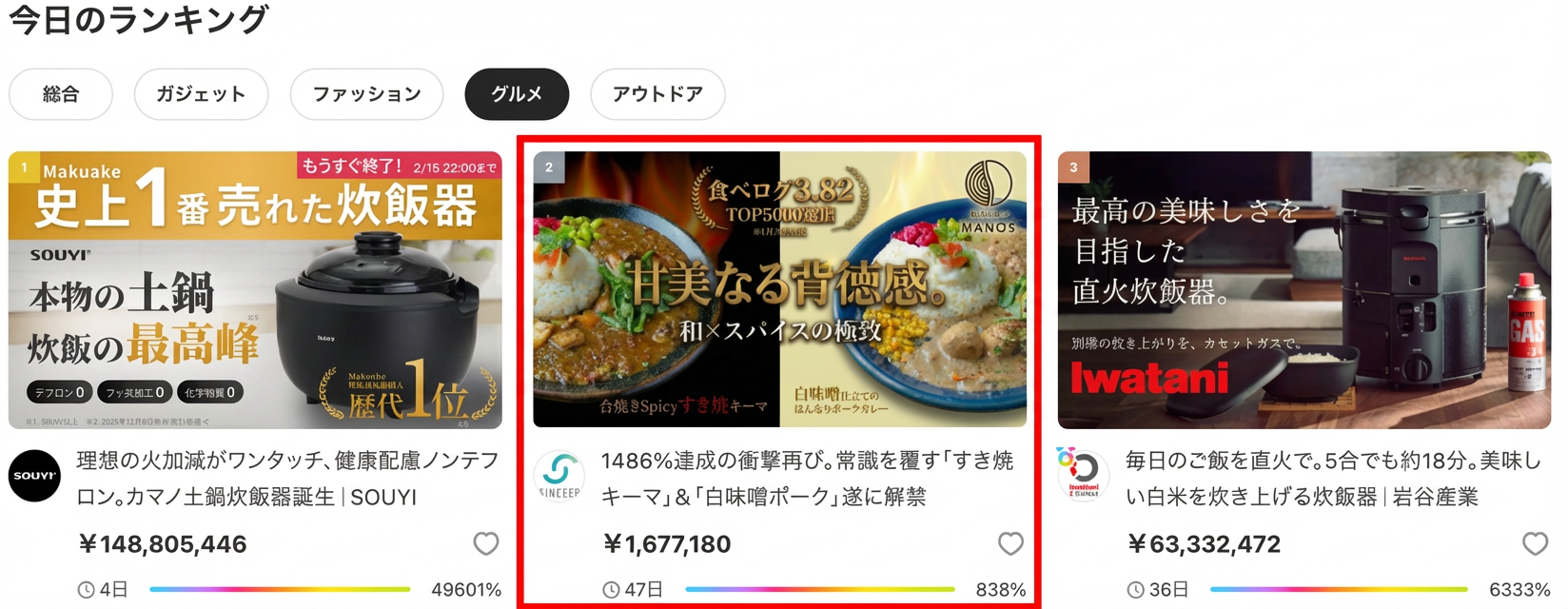This screenshot has width=1568, height=609.
Task: Select the ガジェット category chip
Action: tap(201, 94)
